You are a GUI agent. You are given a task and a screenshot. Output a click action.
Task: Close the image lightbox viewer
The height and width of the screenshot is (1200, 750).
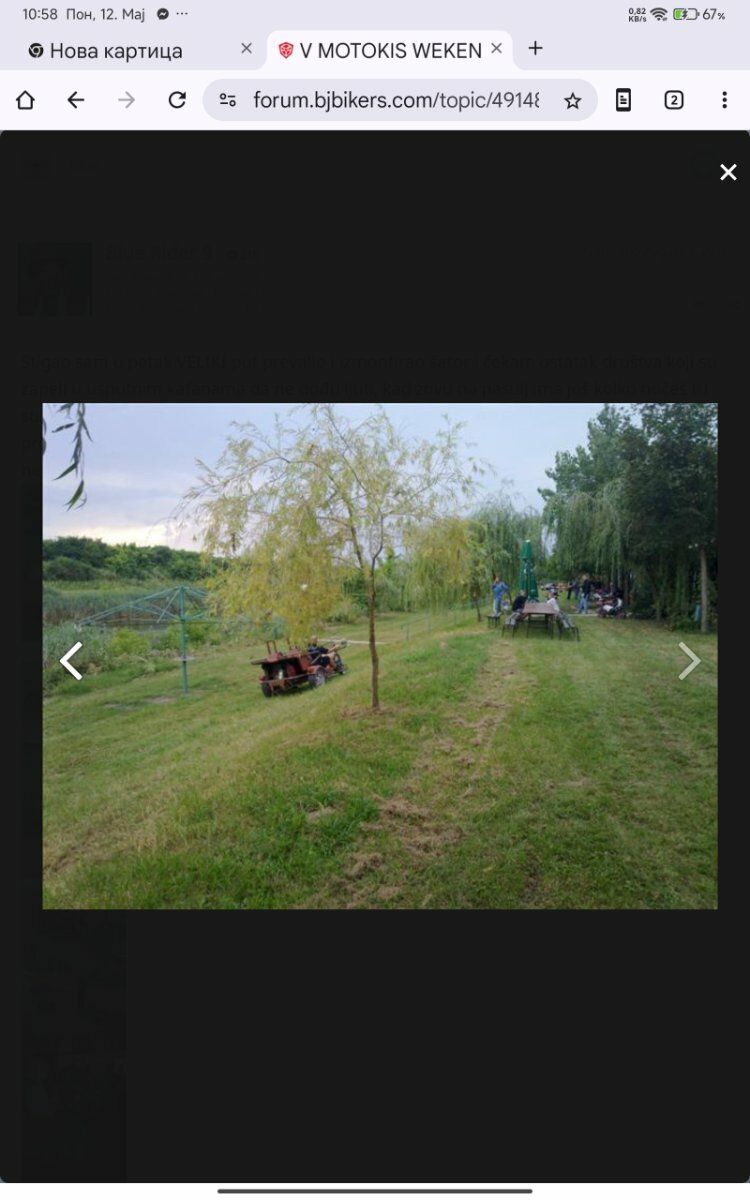728,172
